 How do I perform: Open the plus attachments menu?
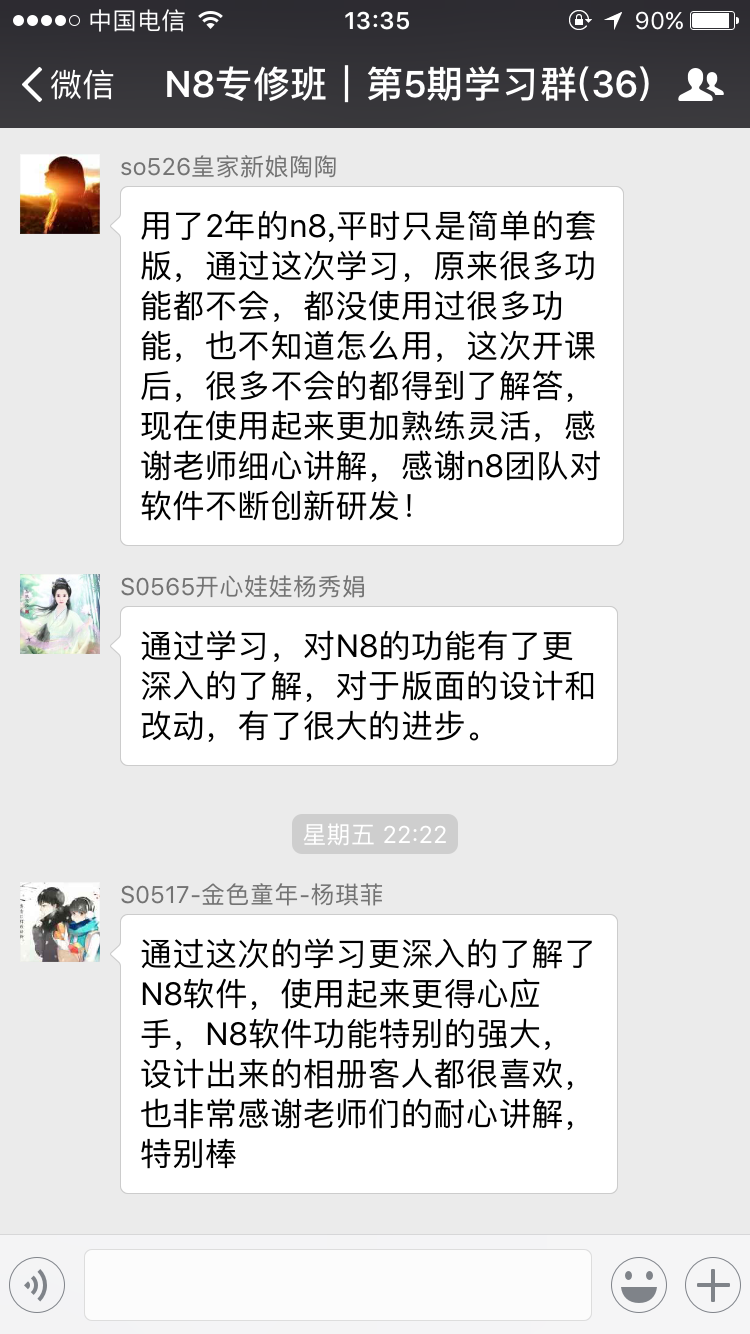712,1284
